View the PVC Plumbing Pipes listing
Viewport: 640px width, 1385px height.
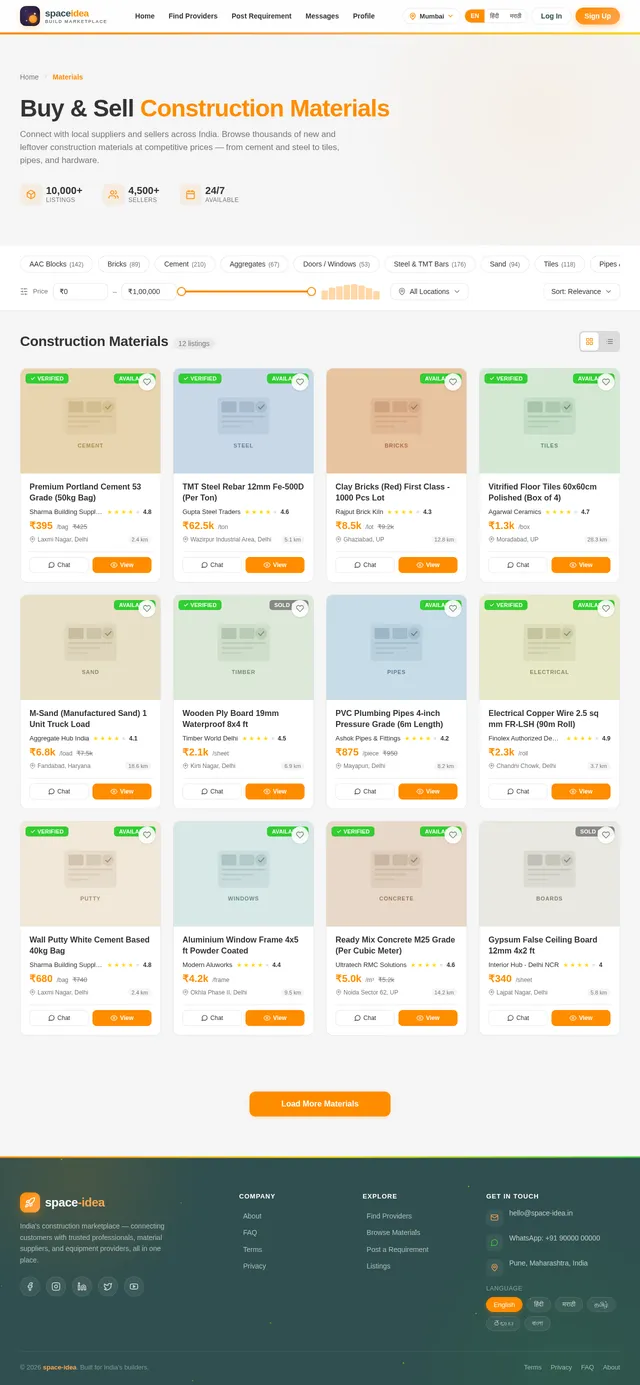point(428,791)
